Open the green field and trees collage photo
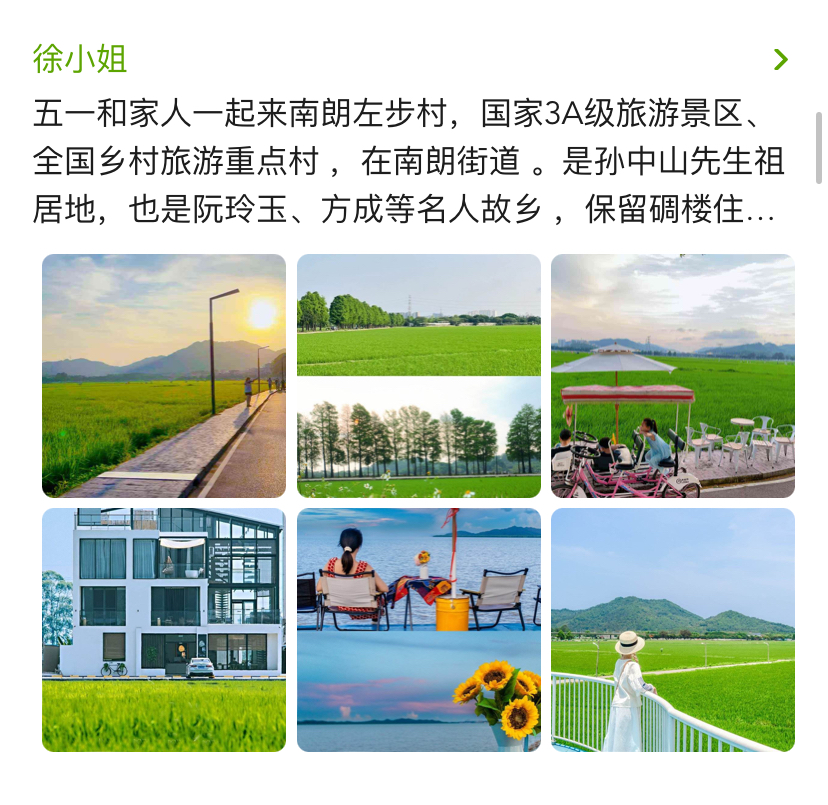 click(x=418, y=376)
